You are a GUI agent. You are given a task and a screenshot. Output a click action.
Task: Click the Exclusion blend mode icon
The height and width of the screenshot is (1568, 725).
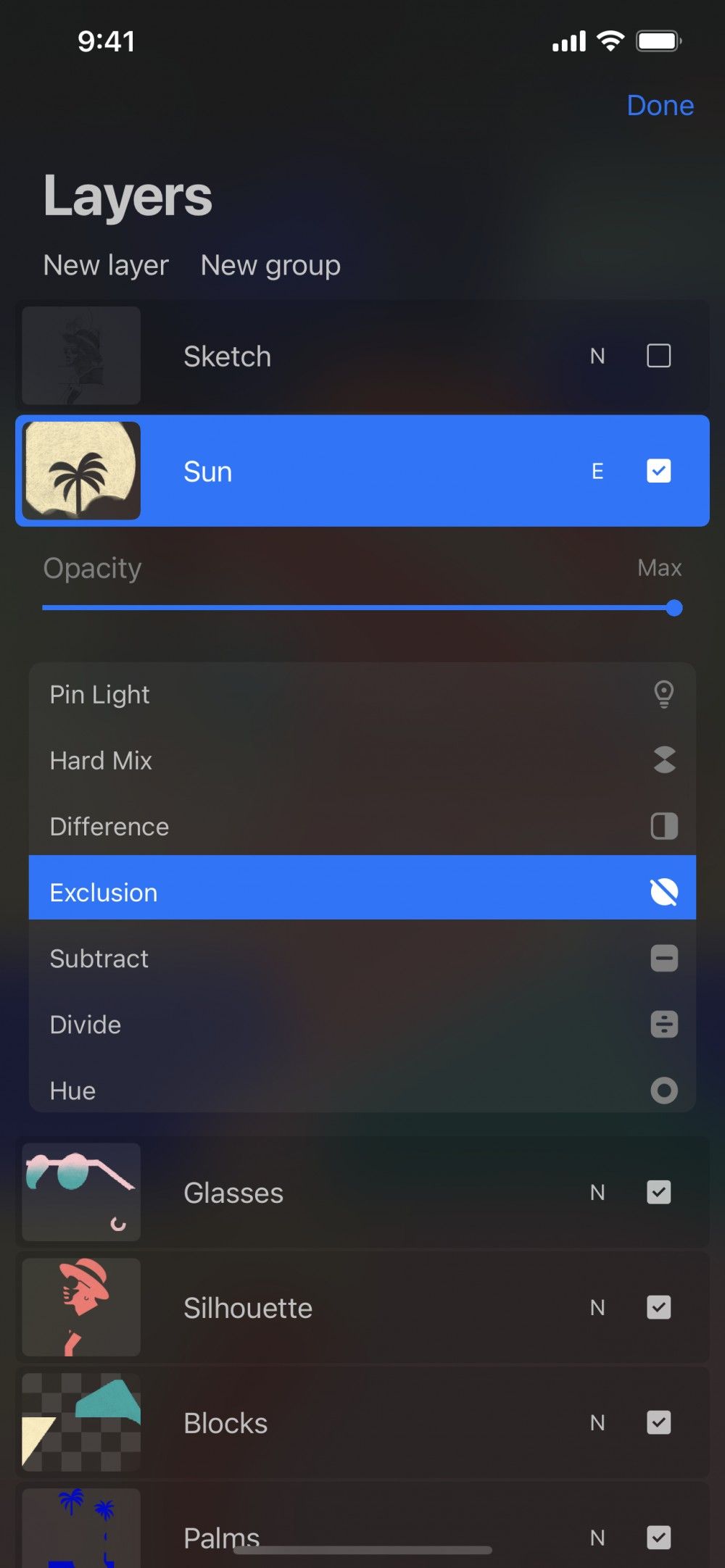tap(664, 892)
